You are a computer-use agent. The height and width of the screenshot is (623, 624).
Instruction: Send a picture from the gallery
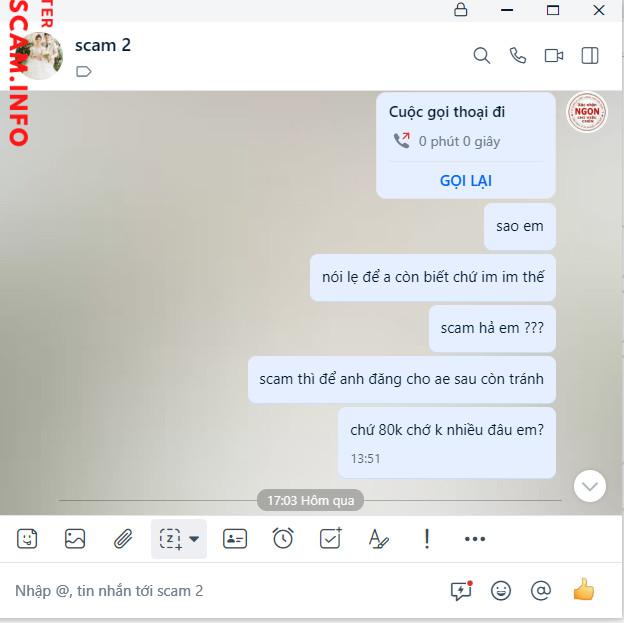[75, 539]
